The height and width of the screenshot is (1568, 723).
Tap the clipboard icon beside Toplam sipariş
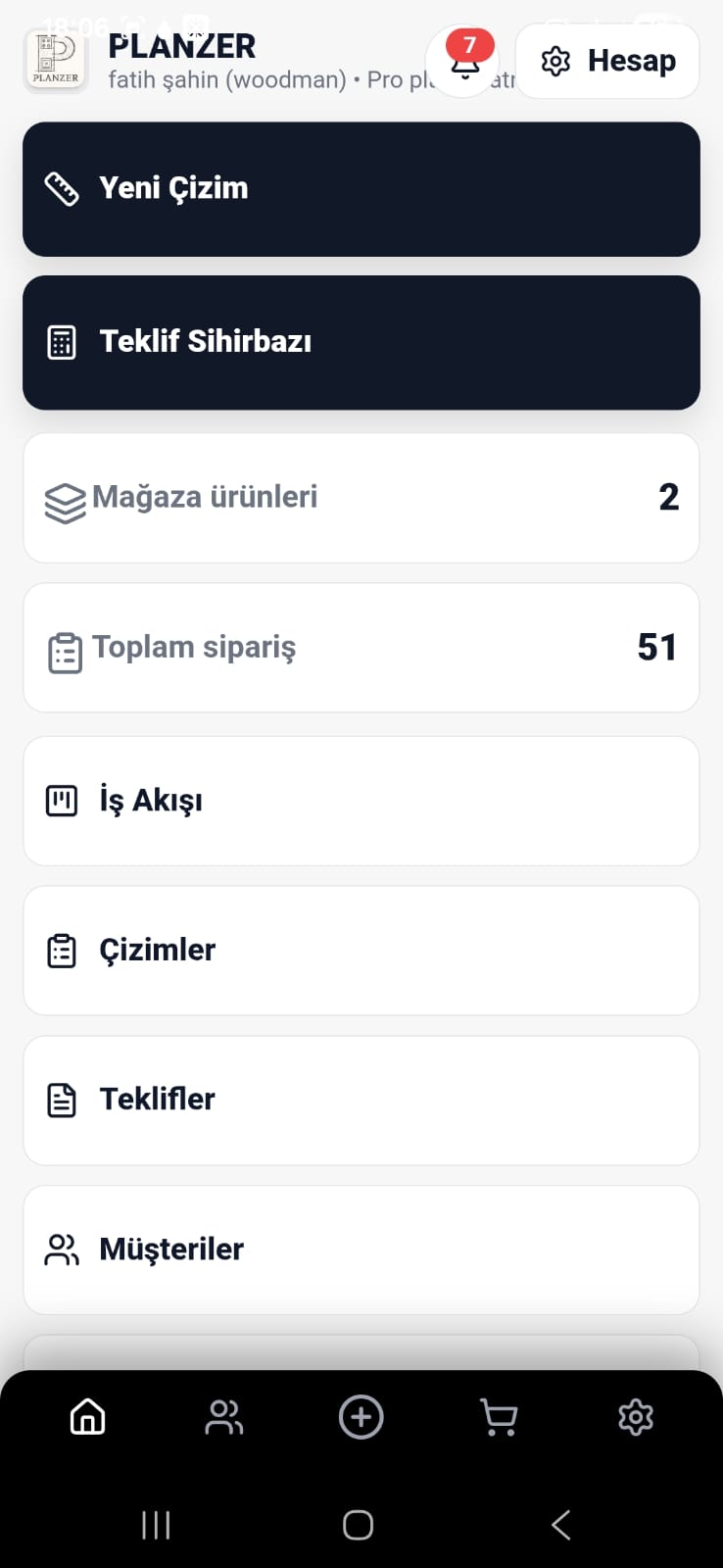pos(64,648)
